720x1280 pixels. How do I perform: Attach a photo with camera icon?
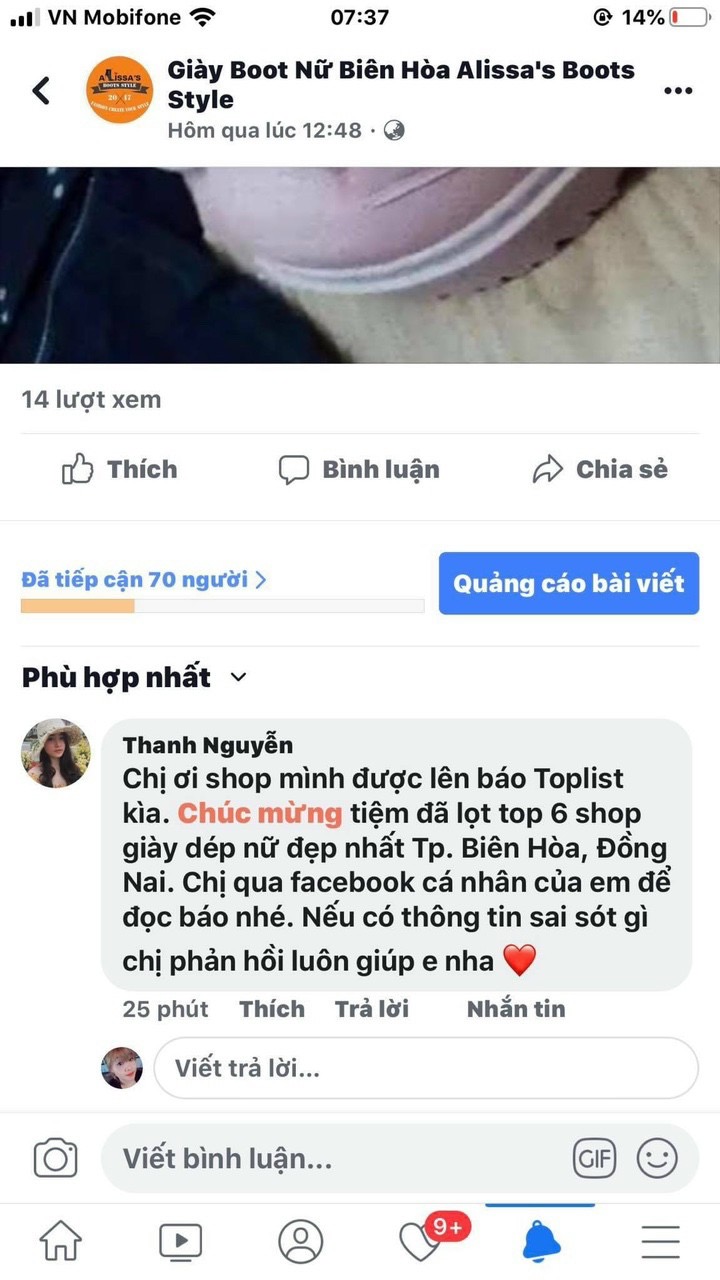click(56, 1159)
